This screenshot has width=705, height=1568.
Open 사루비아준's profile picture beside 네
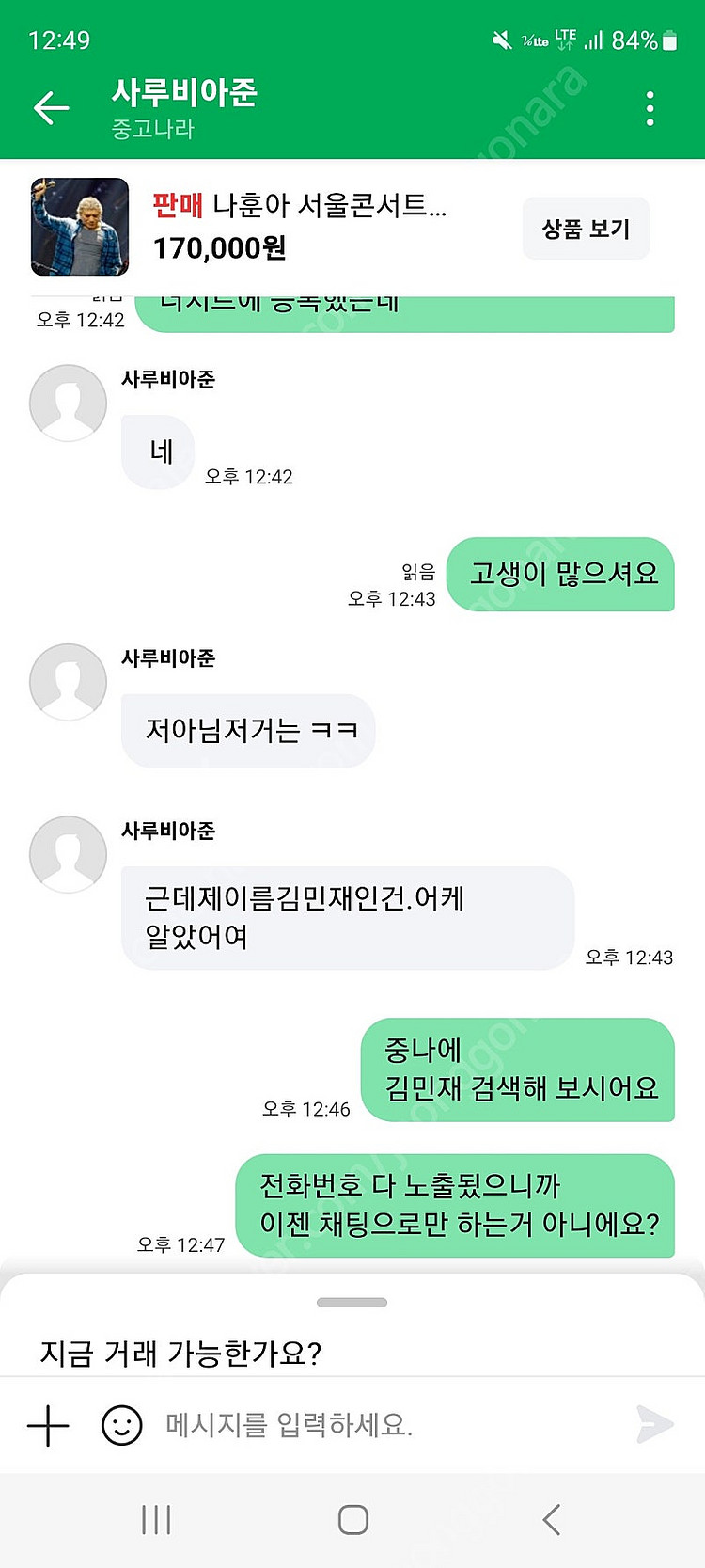tap(68, 403)
